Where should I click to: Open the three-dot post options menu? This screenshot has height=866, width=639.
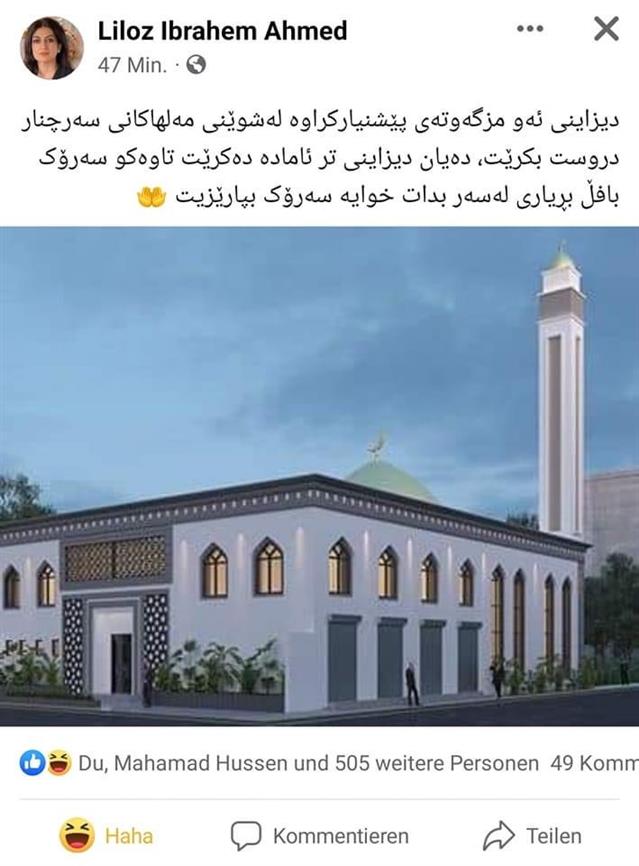pyautogui.click(x=530, y=29)
